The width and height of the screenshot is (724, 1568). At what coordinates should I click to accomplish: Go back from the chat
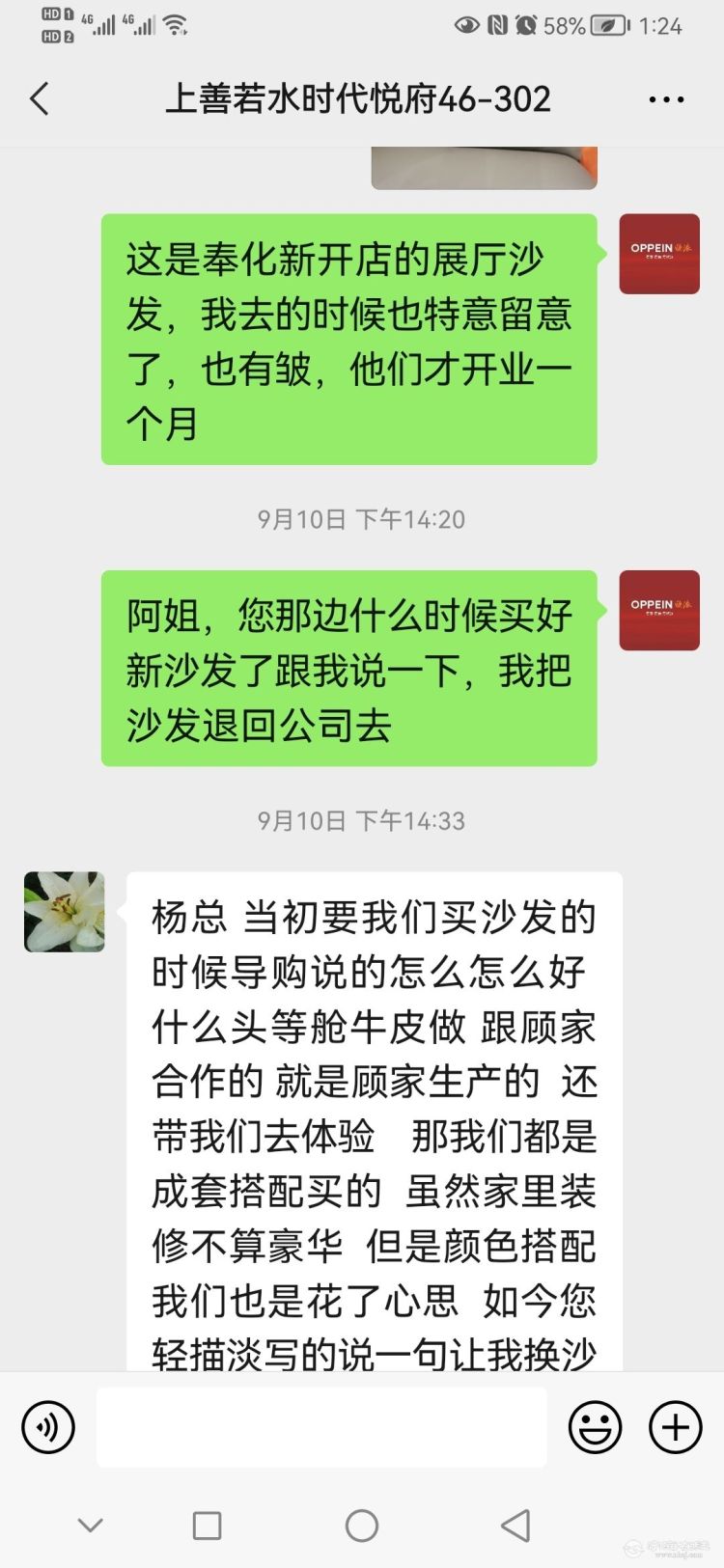40,99
